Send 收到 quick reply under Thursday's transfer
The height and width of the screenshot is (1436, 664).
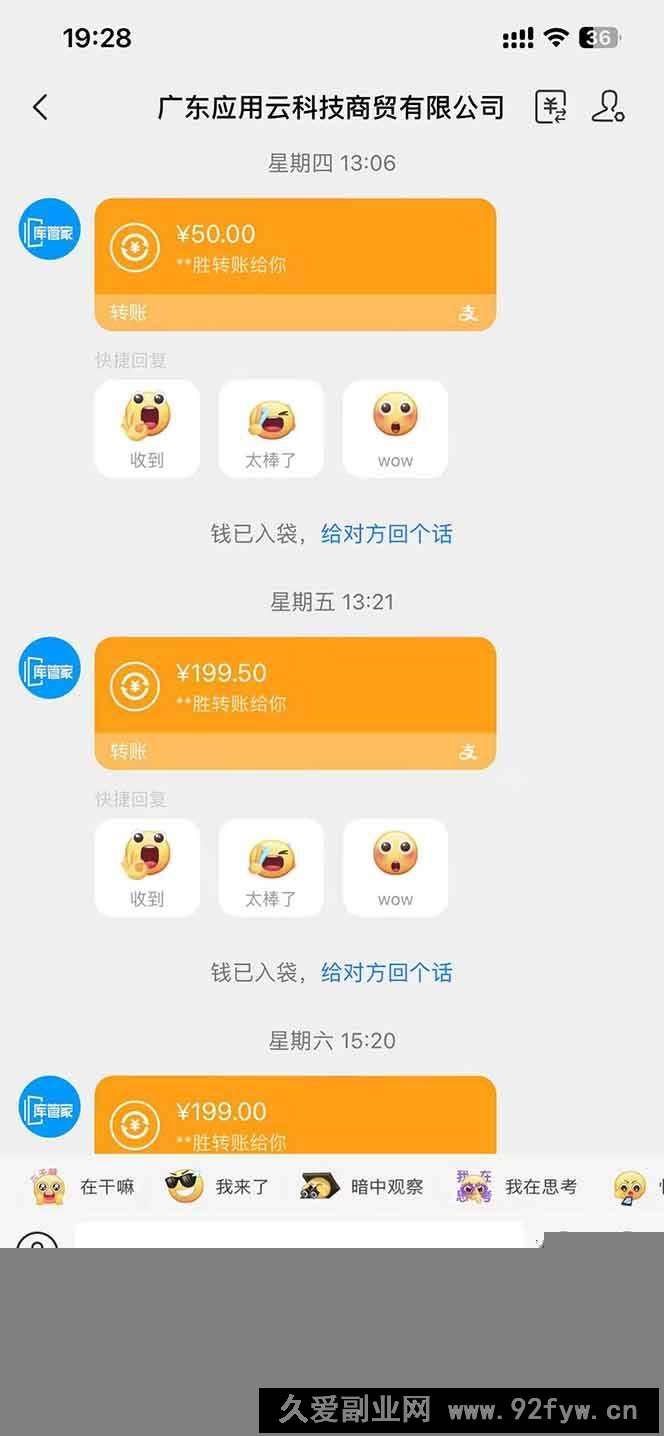(x=147, y=429)
